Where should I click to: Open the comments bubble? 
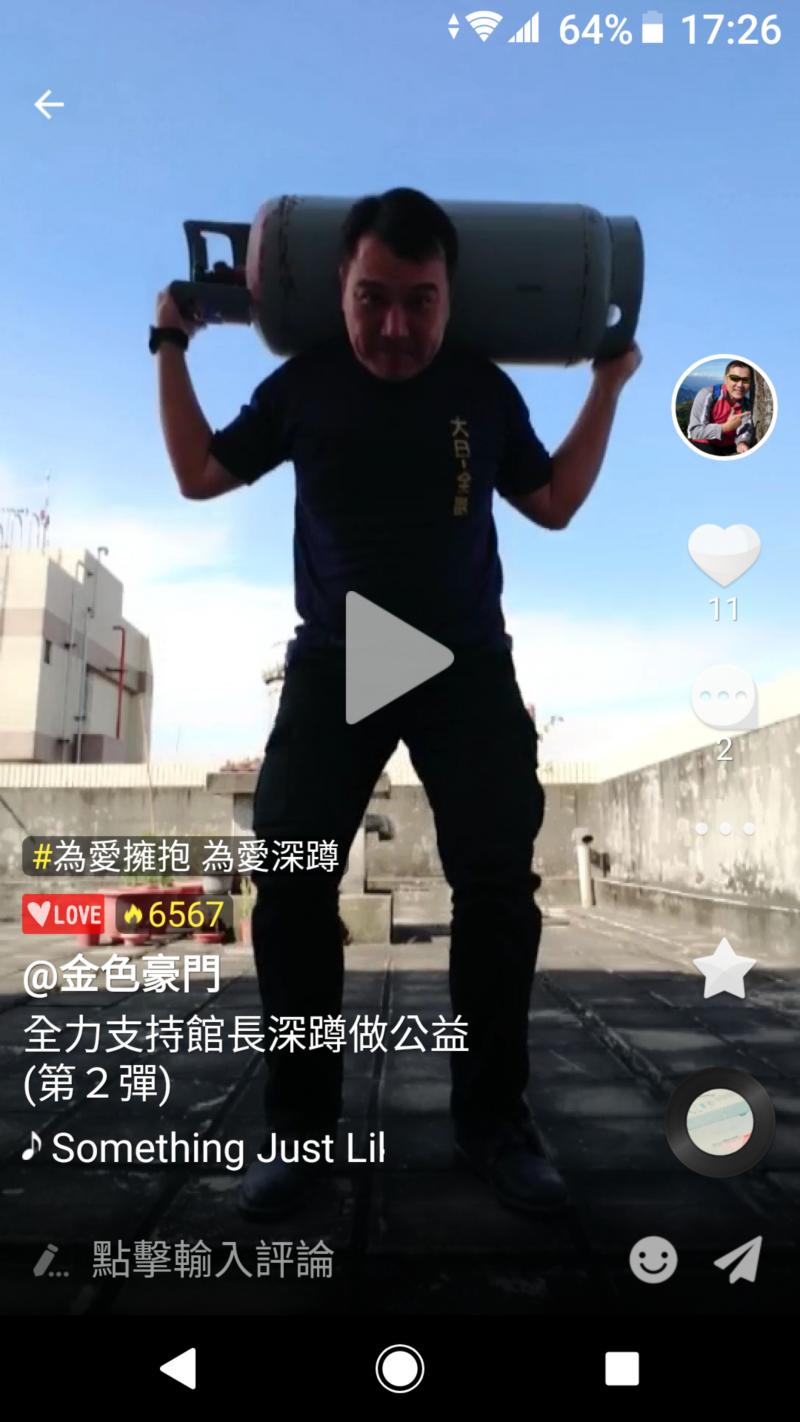pyautogui.click(x=723, y=697)
